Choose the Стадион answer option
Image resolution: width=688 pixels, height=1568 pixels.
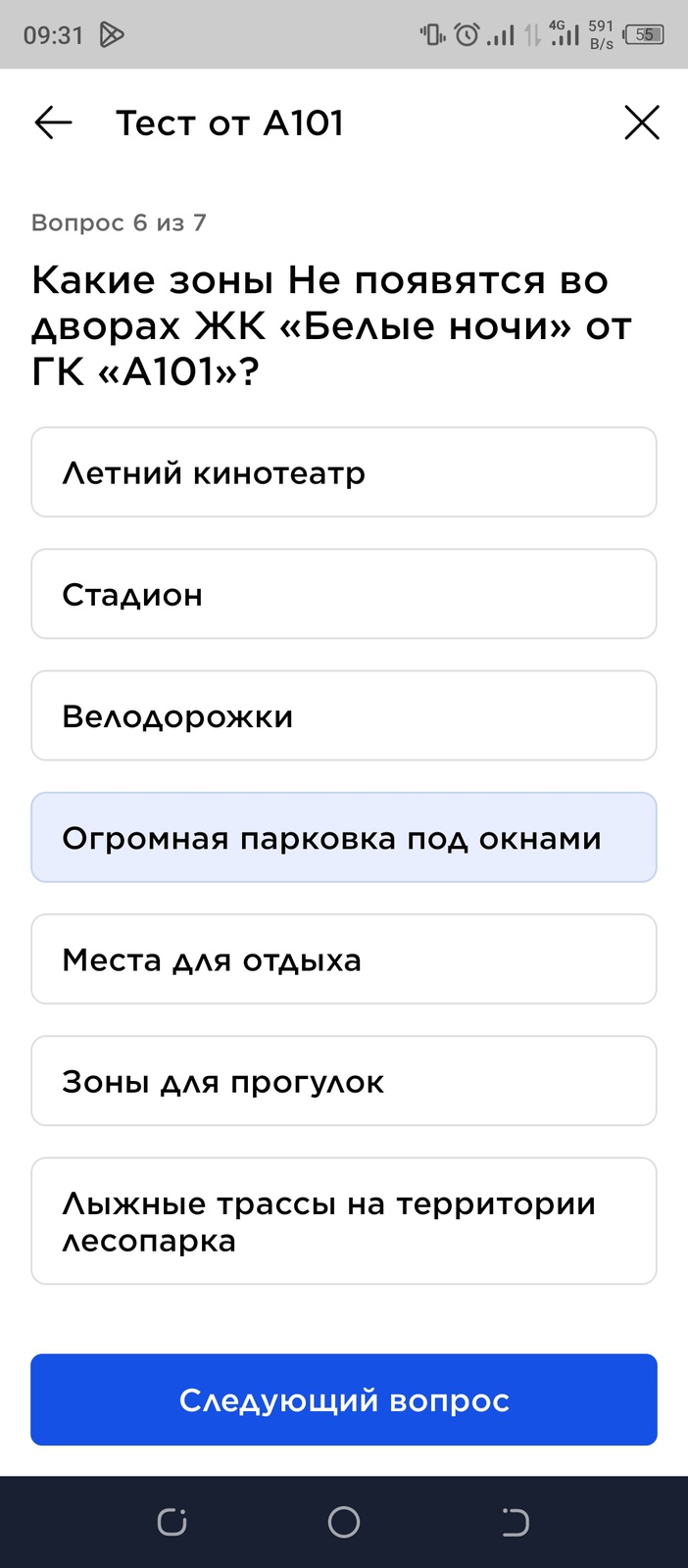click(343, 594)
